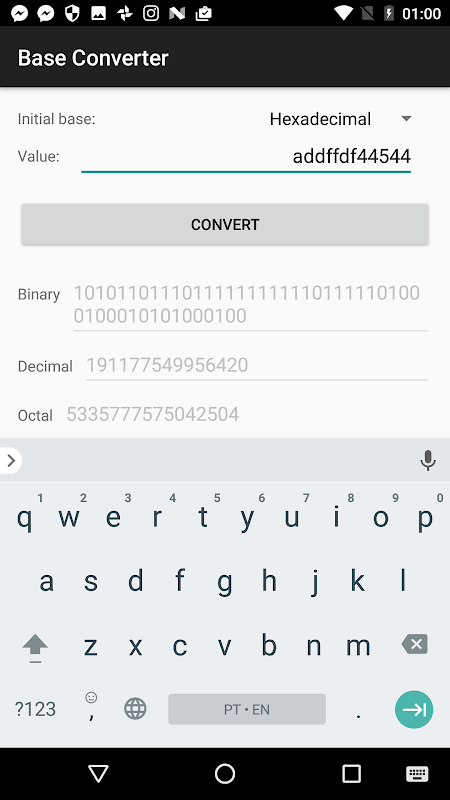Image resolution: width=450 pixels, height=800 pixels.
Task: Tap the CONVERT button
Action: click(224, 224)
